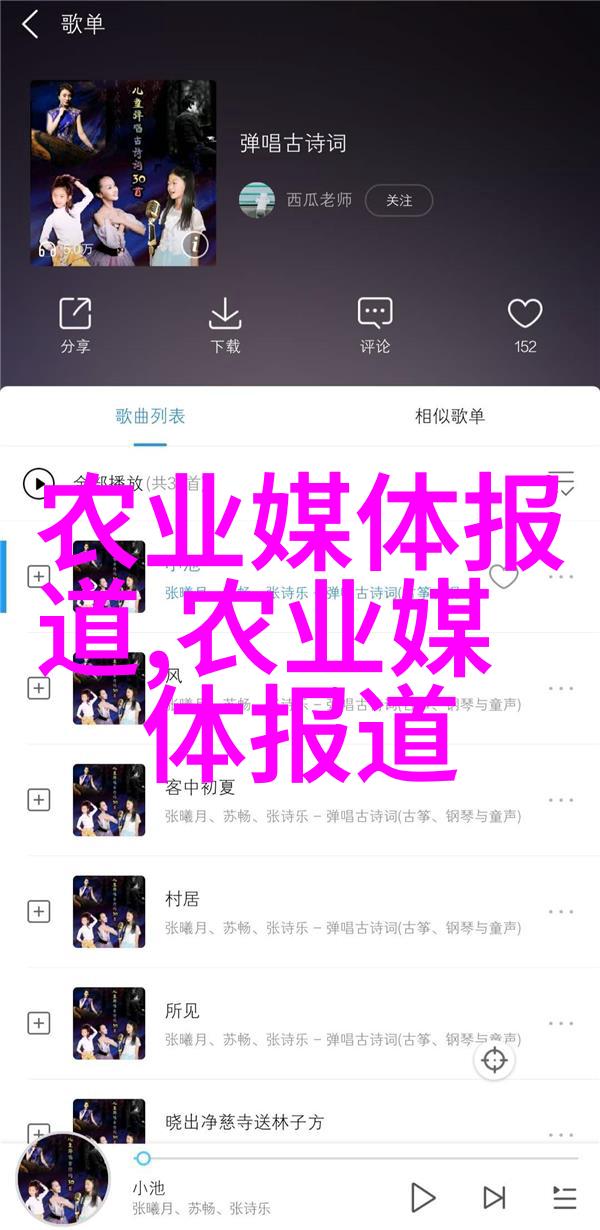Open the playlist comments
600x1230 pixels.
[x=375, y=325]
